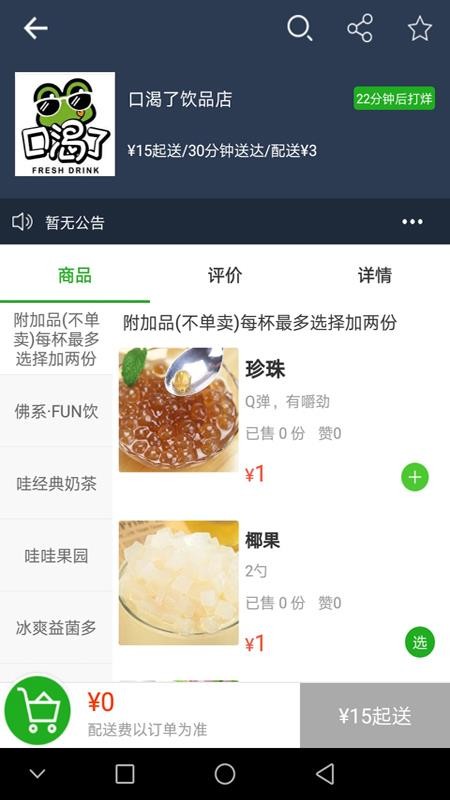Tap the ¥15起送 checkout button
This screenshot has height=800, width=450.
(x=375, y=716)
